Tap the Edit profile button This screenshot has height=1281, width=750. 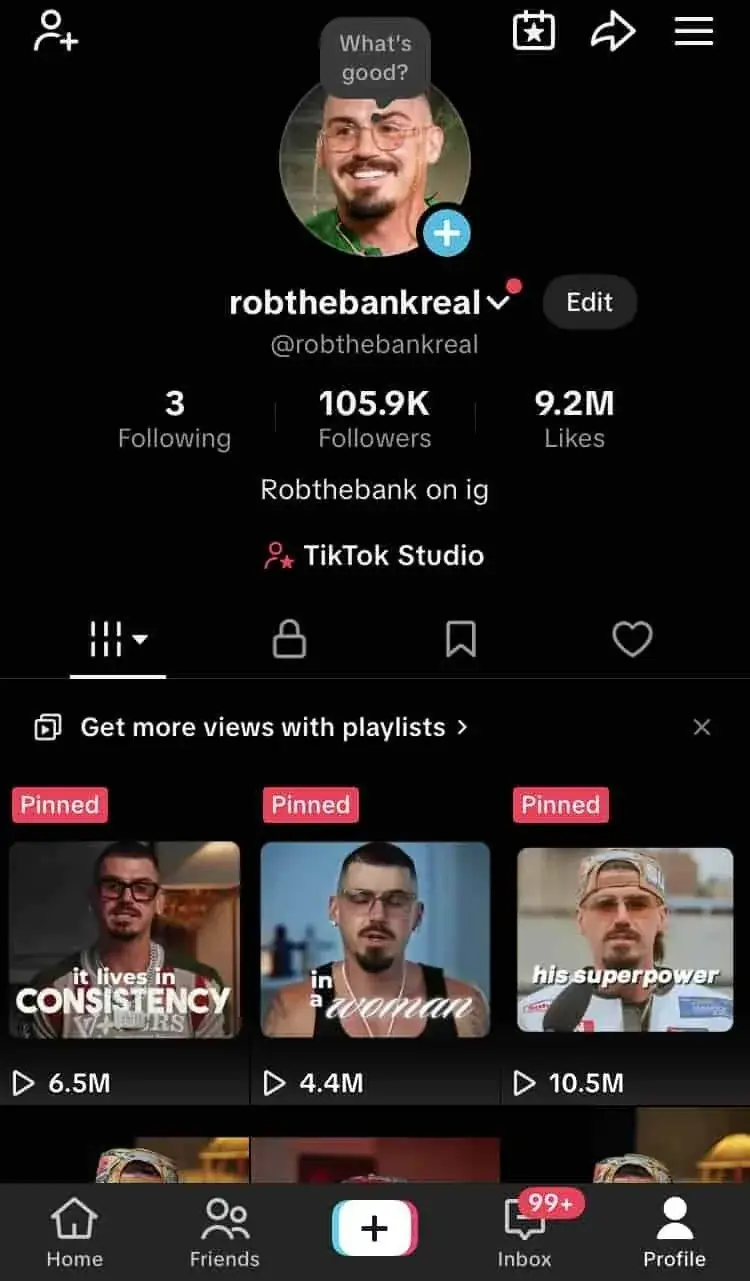pyautogui.click(x=589, y=302)
